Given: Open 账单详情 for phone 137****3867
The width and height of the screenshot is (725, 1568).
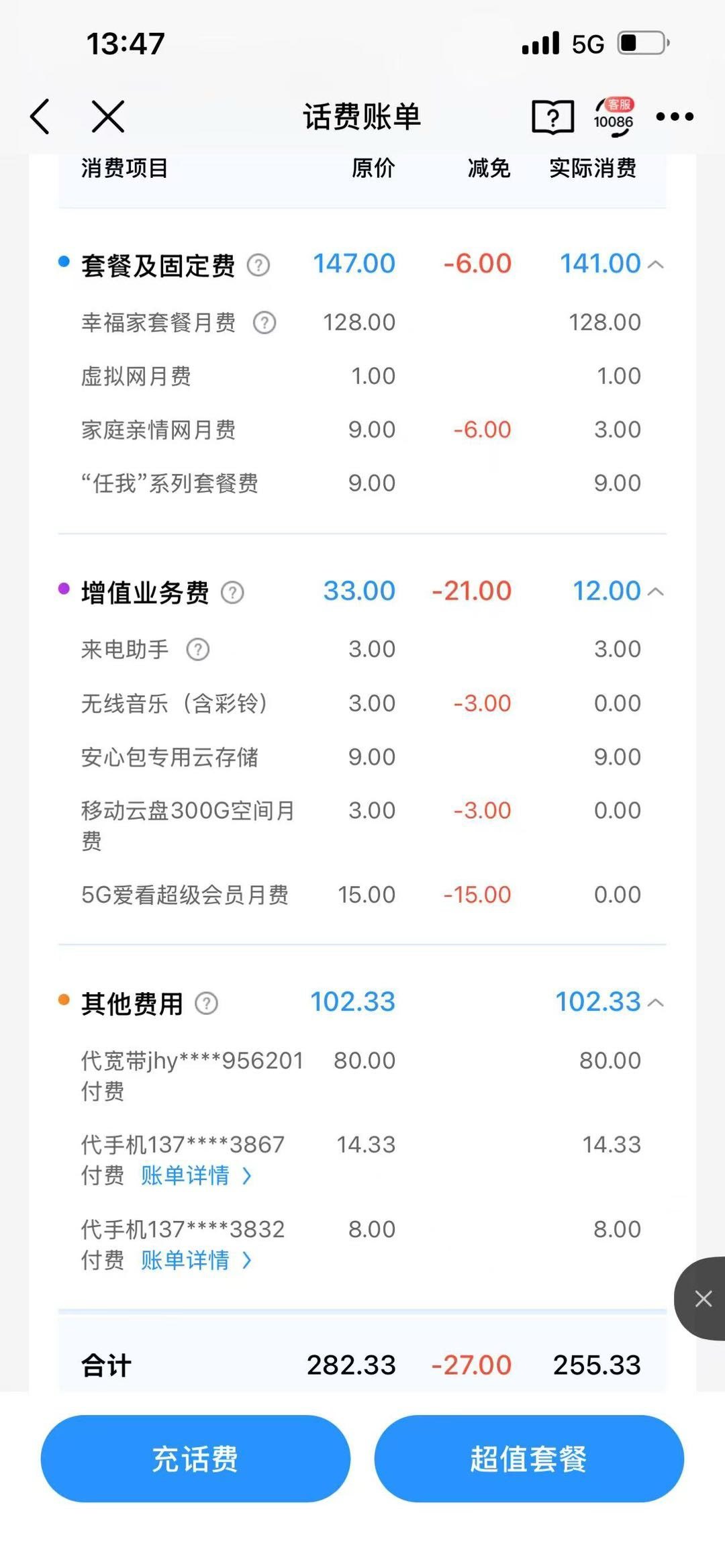Looking at the screenshot, I should (x=195, y=1175).
